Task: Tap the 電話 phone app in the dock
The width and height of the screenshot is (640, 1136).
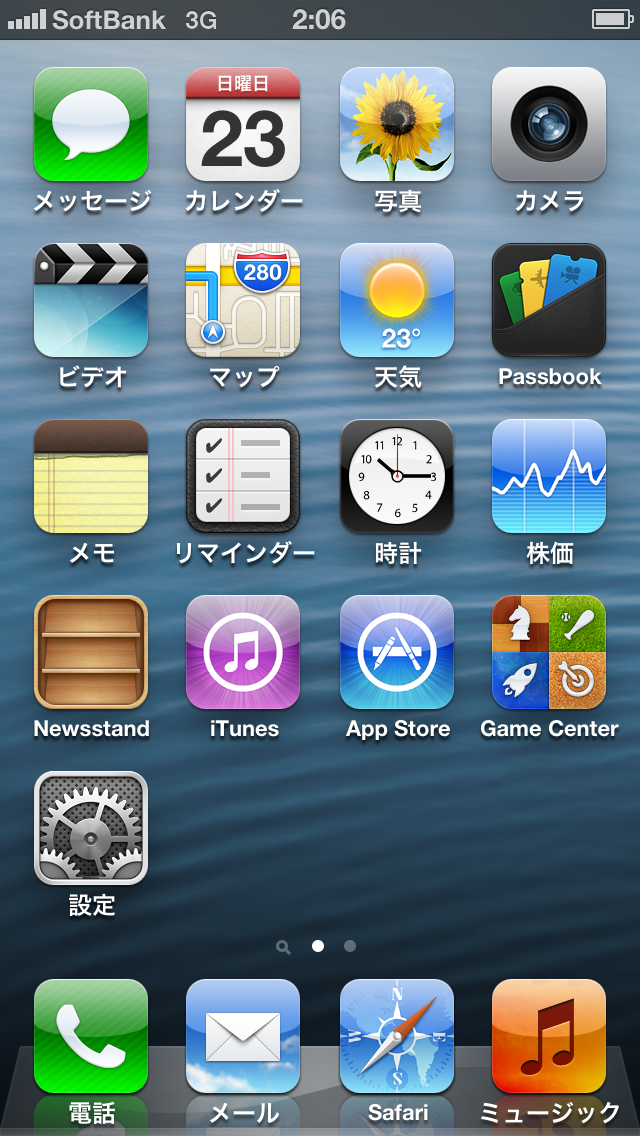Action: (91, 1036)
